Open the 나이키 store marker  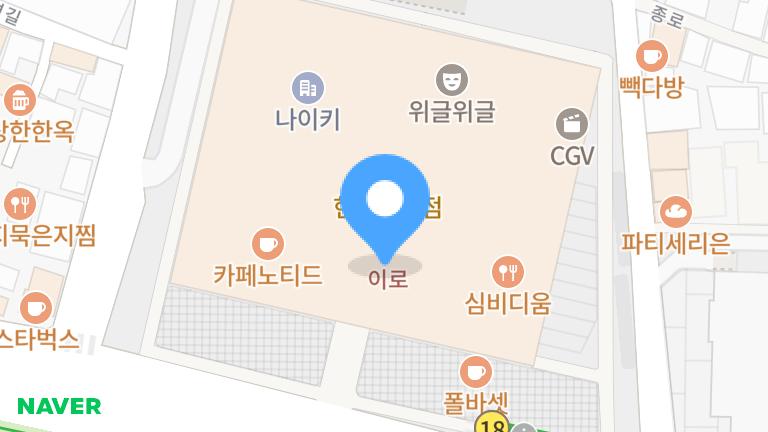[x=308, y=88]
